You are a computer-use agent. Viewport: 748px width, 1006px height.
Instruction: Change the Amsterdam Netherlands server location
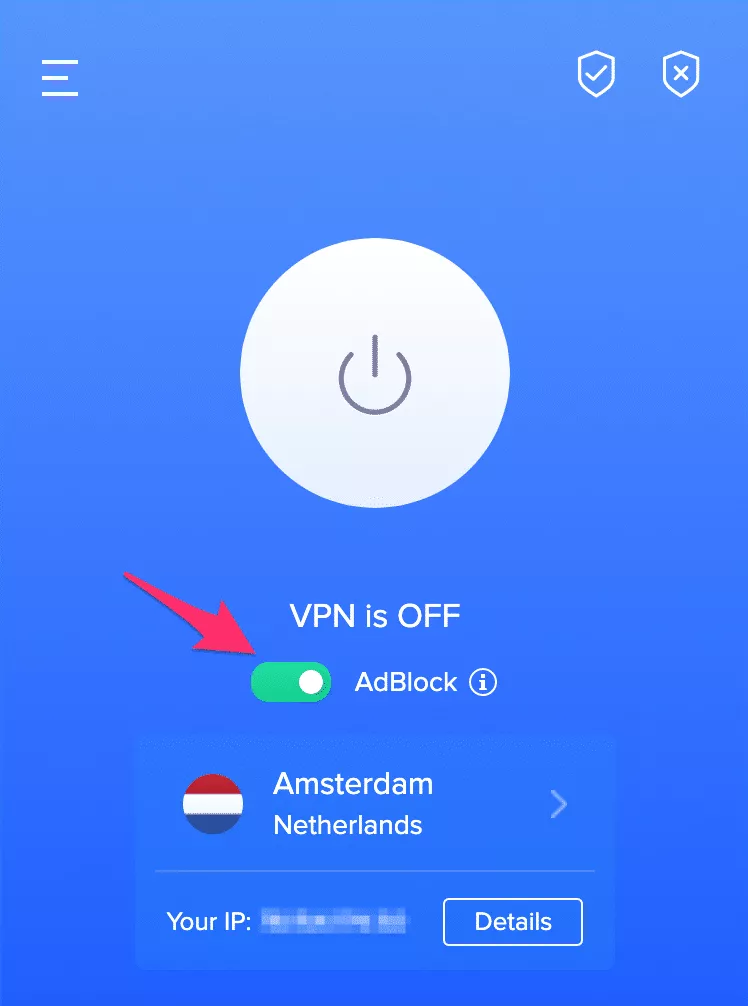(x=375, y=803)
